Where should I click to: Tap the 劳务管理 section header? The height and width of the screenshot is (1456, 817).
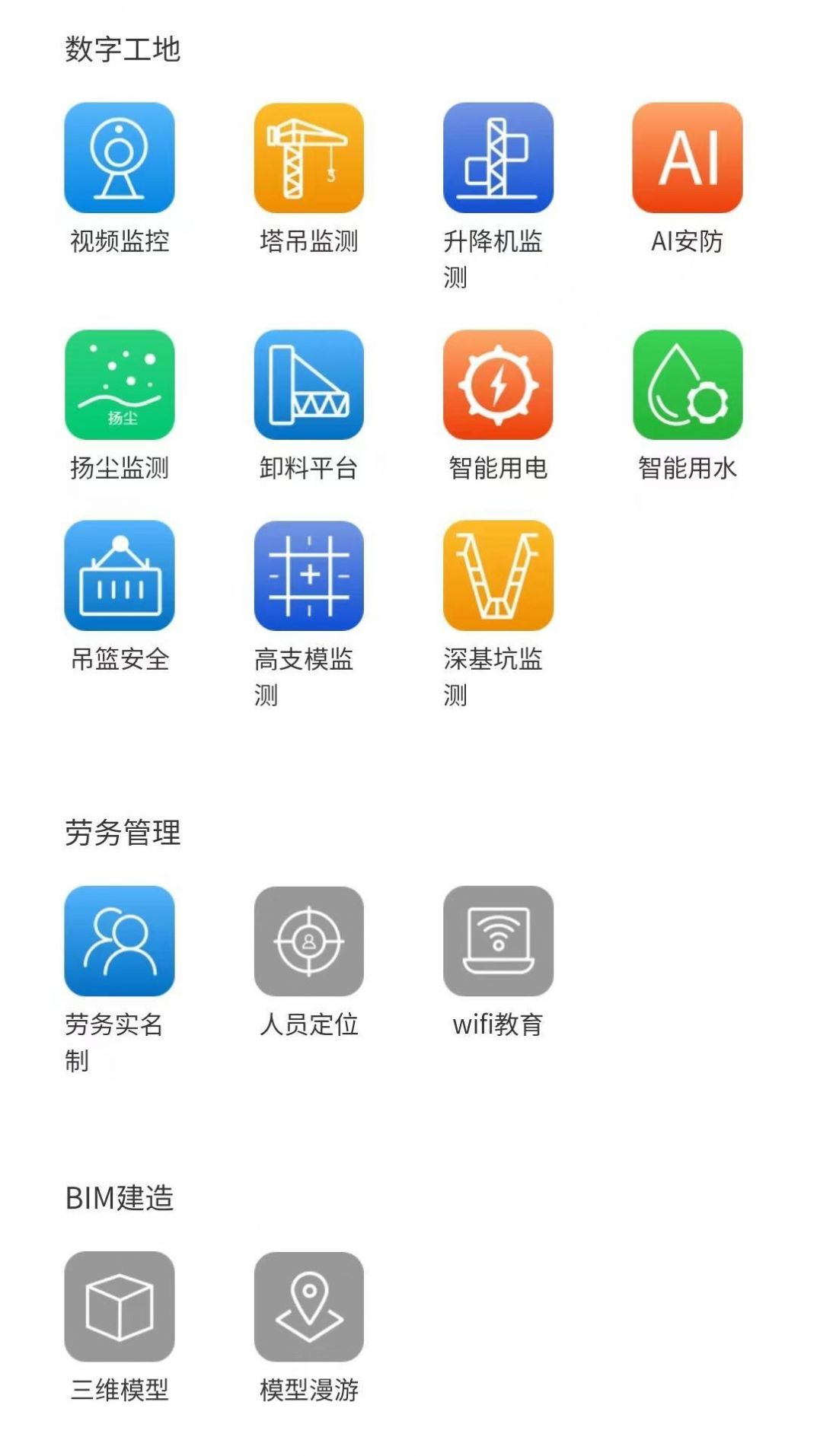[122, 833]
